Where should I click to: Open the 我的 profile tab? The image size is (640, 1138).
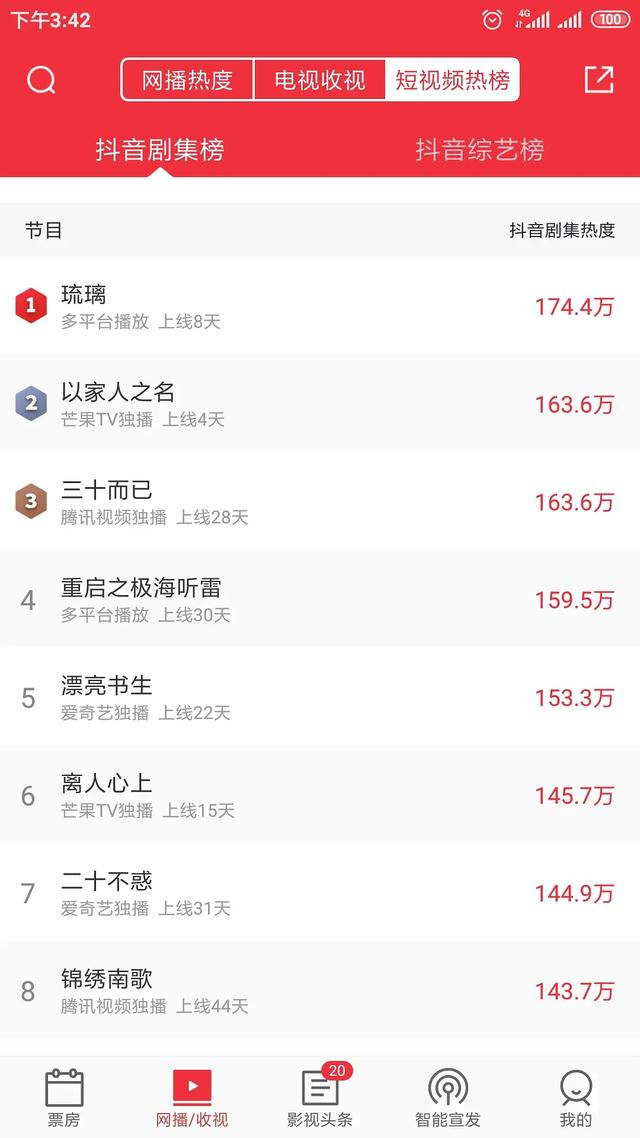pos(576,1097)
